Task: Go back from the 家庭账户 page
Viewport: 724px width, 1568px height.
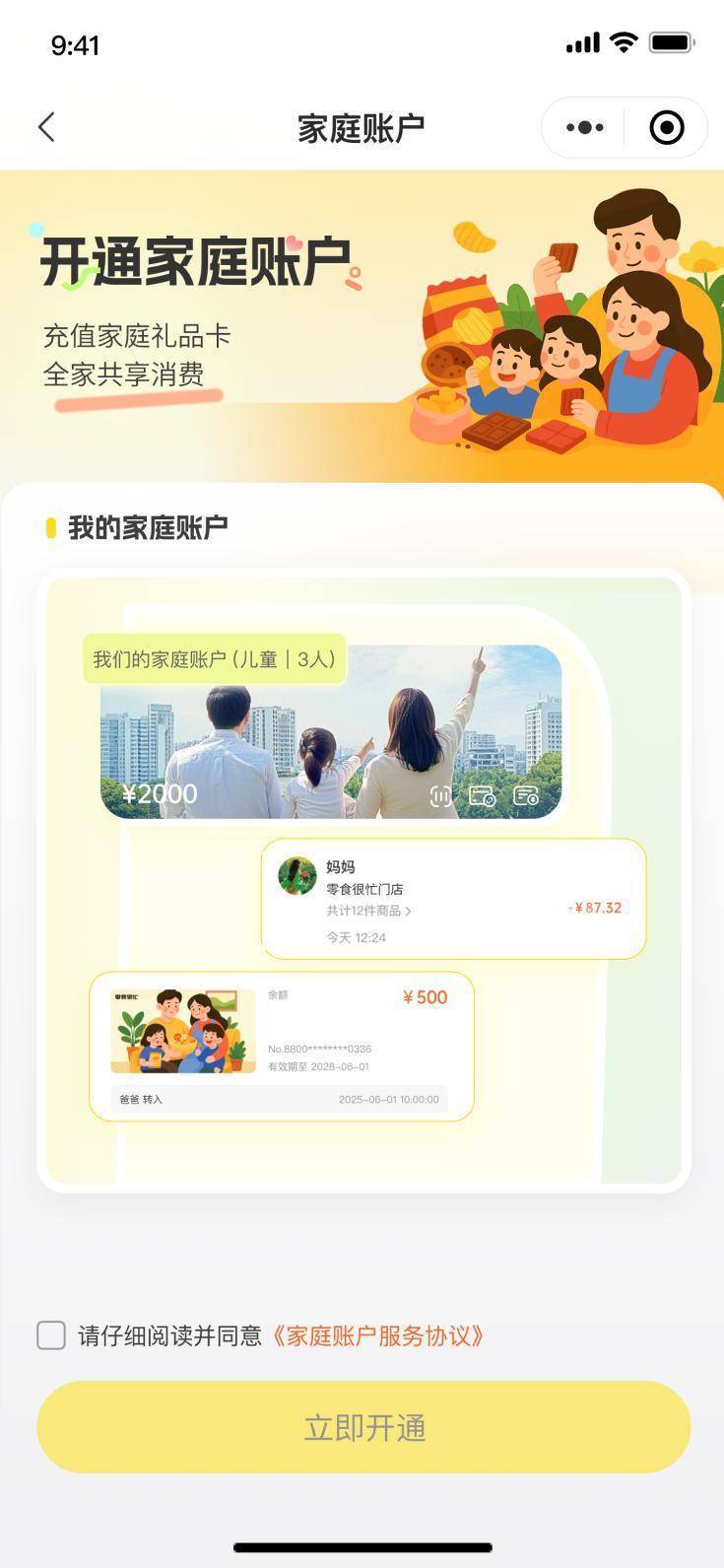Action: pyautogui.click(x=46, y=127)
